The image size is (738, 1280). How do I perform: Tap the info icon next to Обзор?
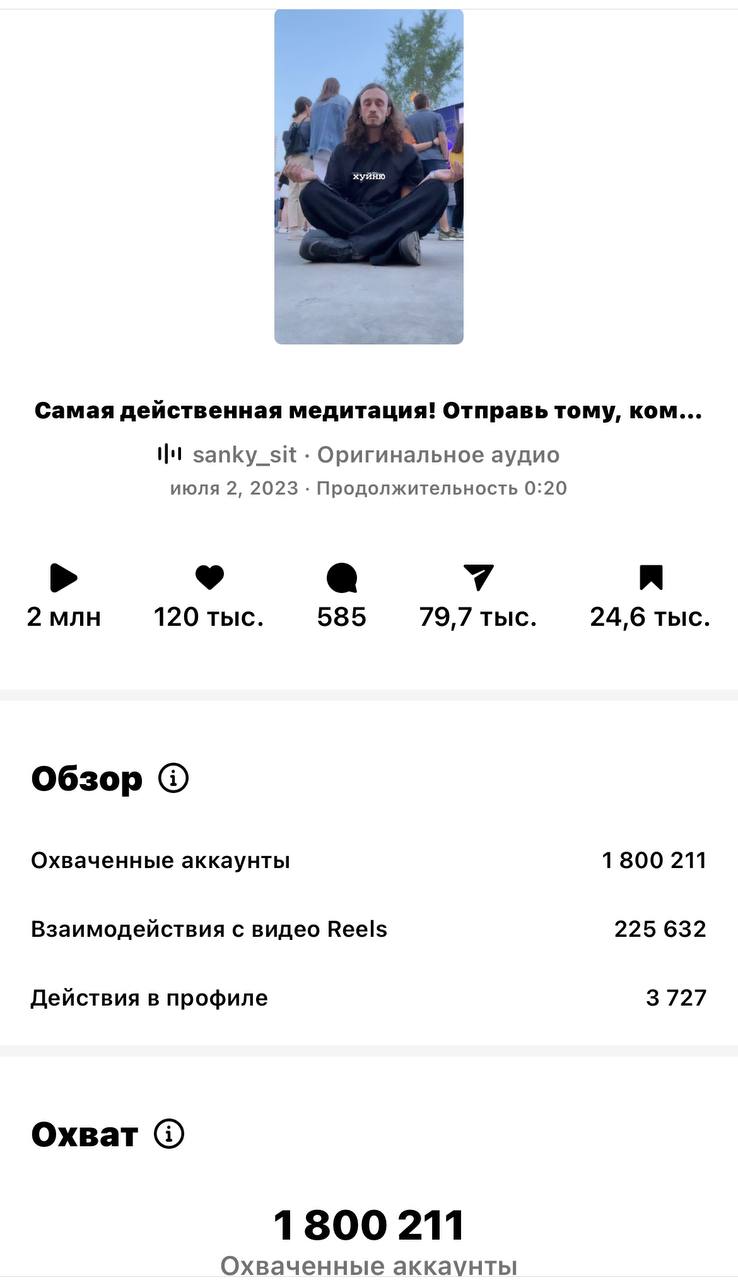click(174, 778)
